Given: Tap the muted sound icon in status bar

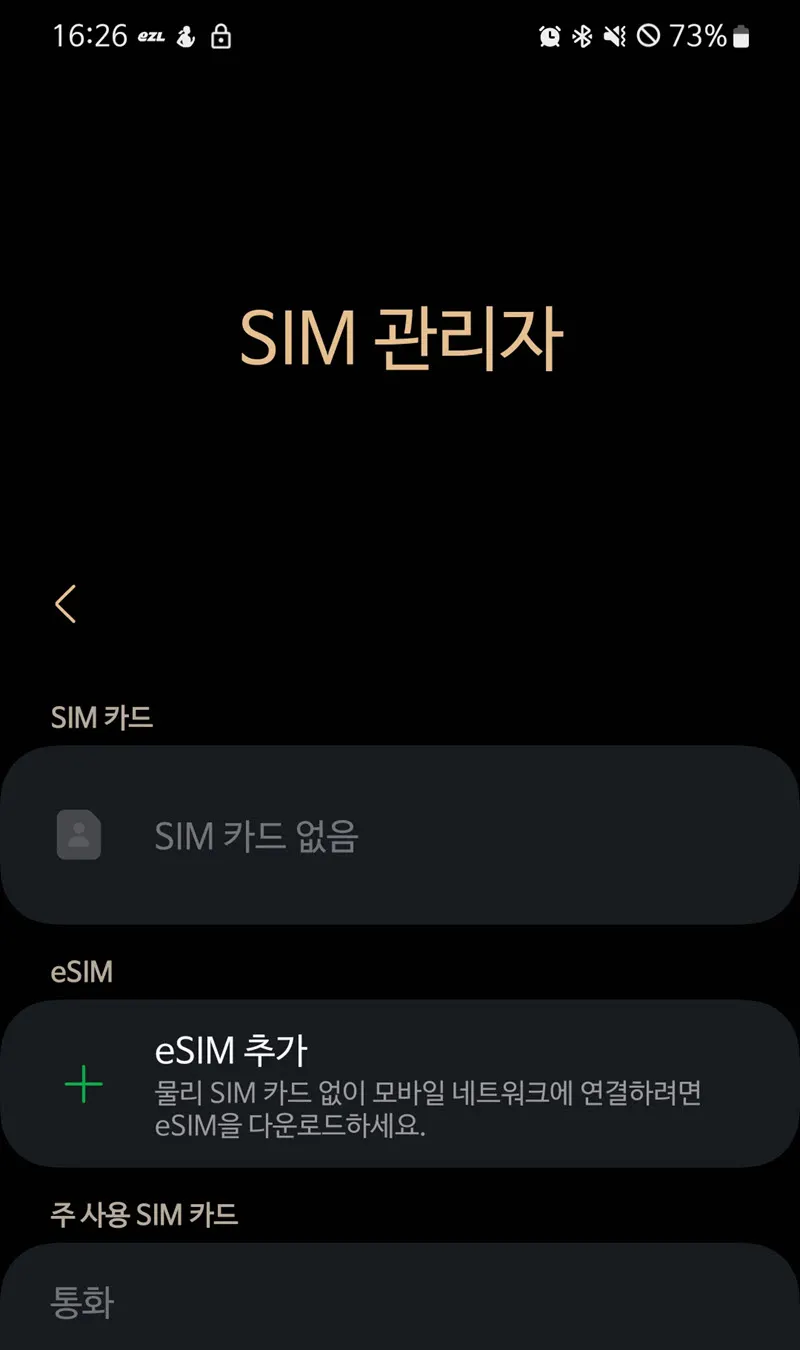Looking at the screenshot, I should point(614,36).
